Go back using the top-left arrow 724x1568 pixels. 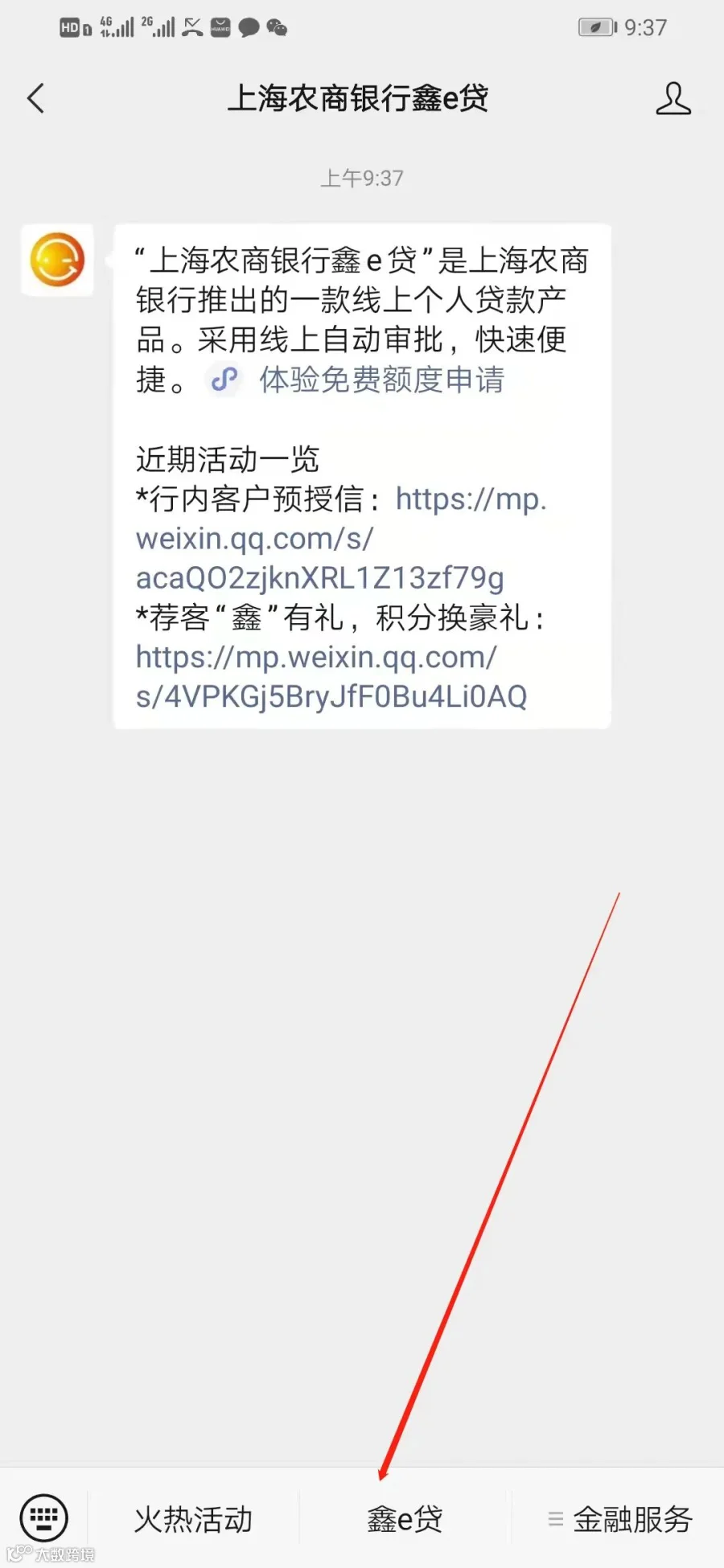(x=35, y=99)
